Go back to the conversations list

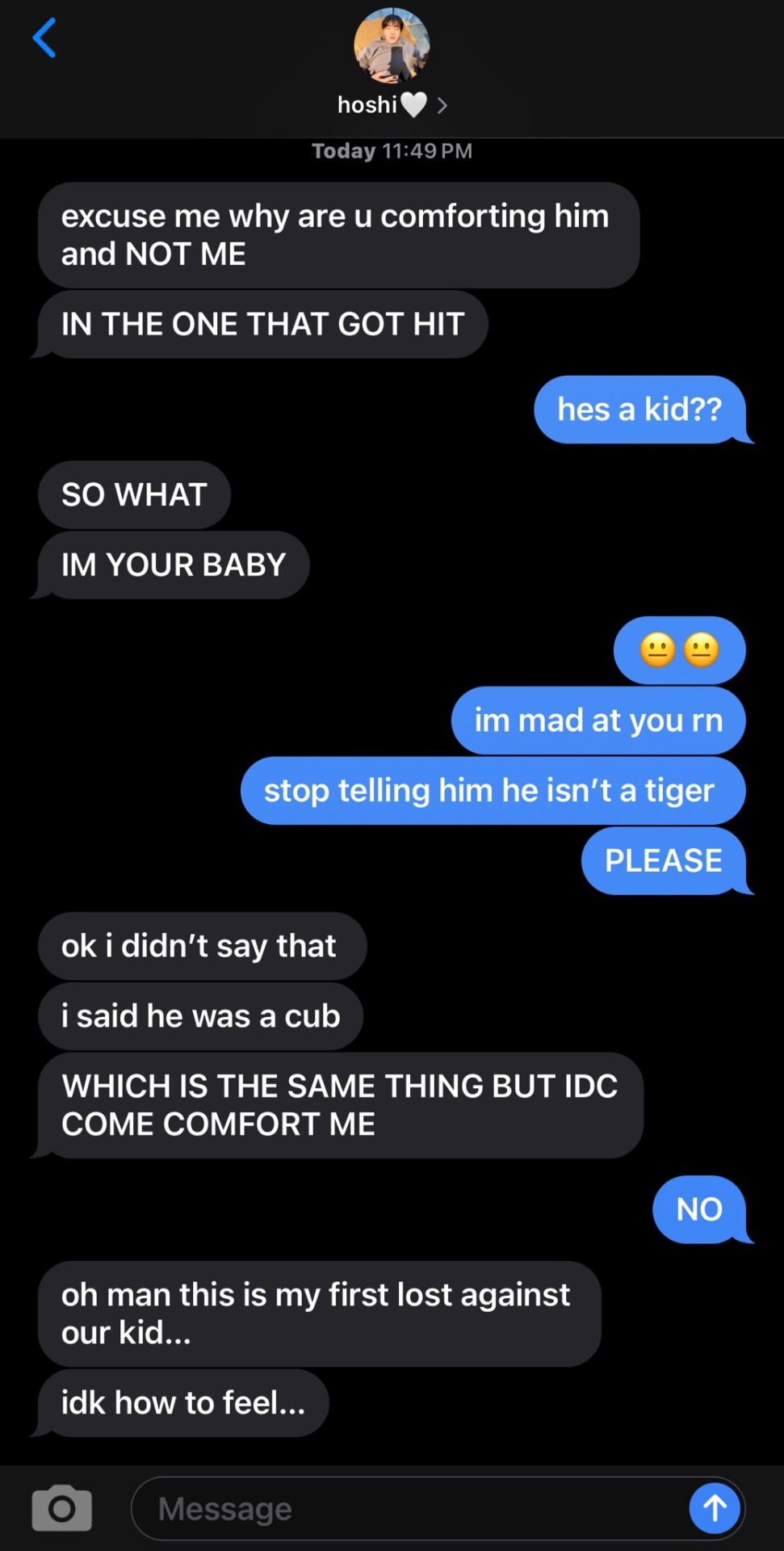44,38
